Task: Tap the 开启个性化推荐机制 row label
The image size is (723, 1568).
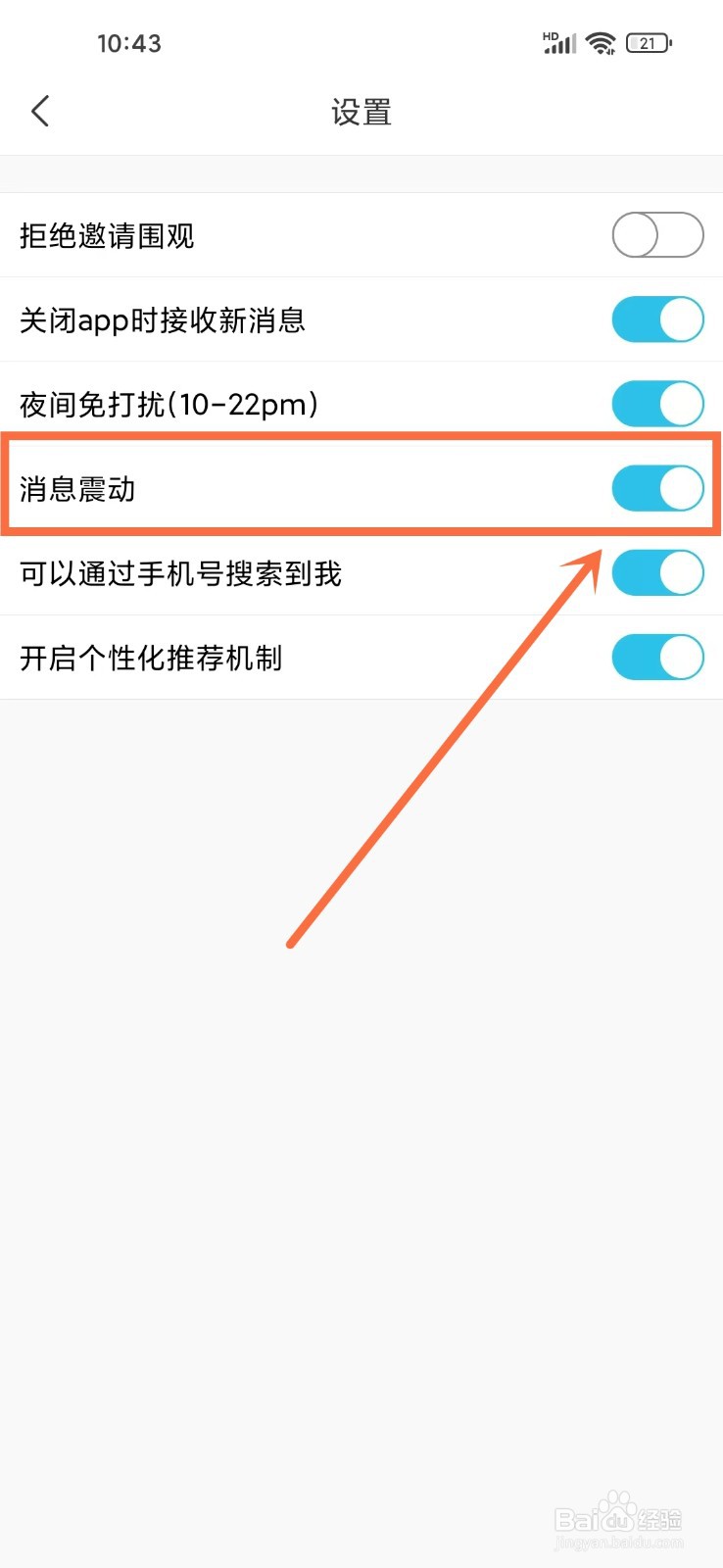Action: pyautogui.click(x=151, y=658)
